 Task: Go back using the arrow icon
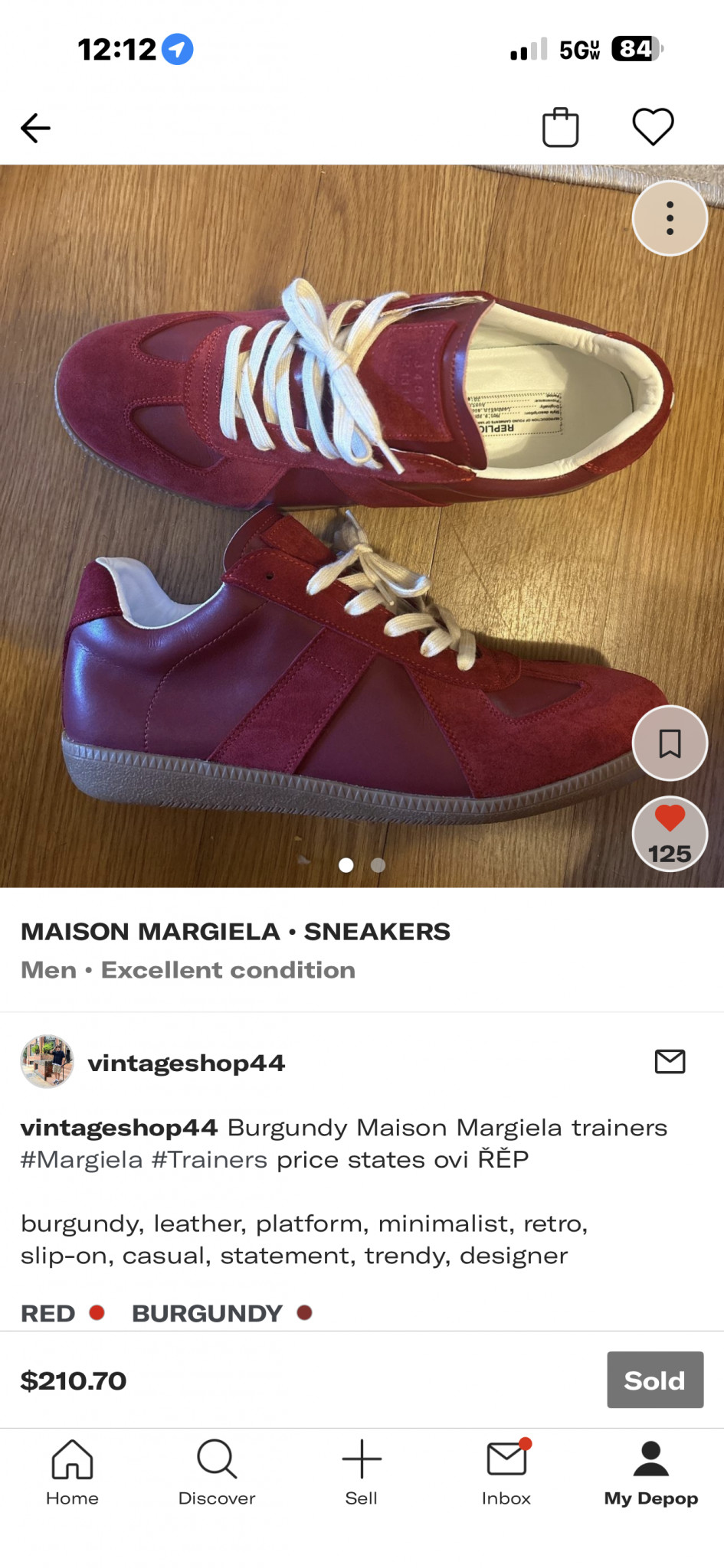point(35,128)
